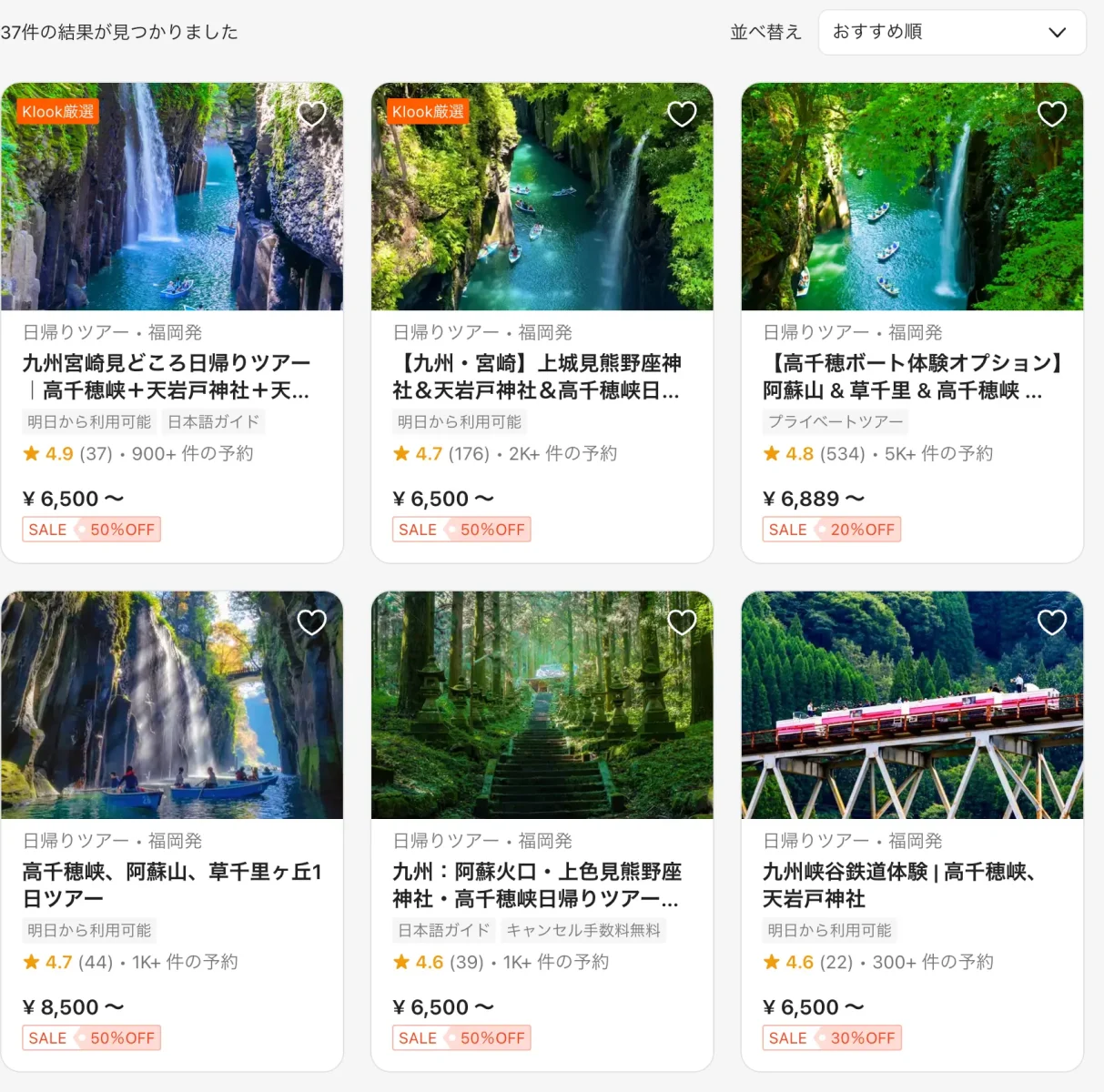This screenshot has height=1092, width=1104.
Task: Like the 九州:阿蘇火口 tour with heart icon
Action: 682,622
